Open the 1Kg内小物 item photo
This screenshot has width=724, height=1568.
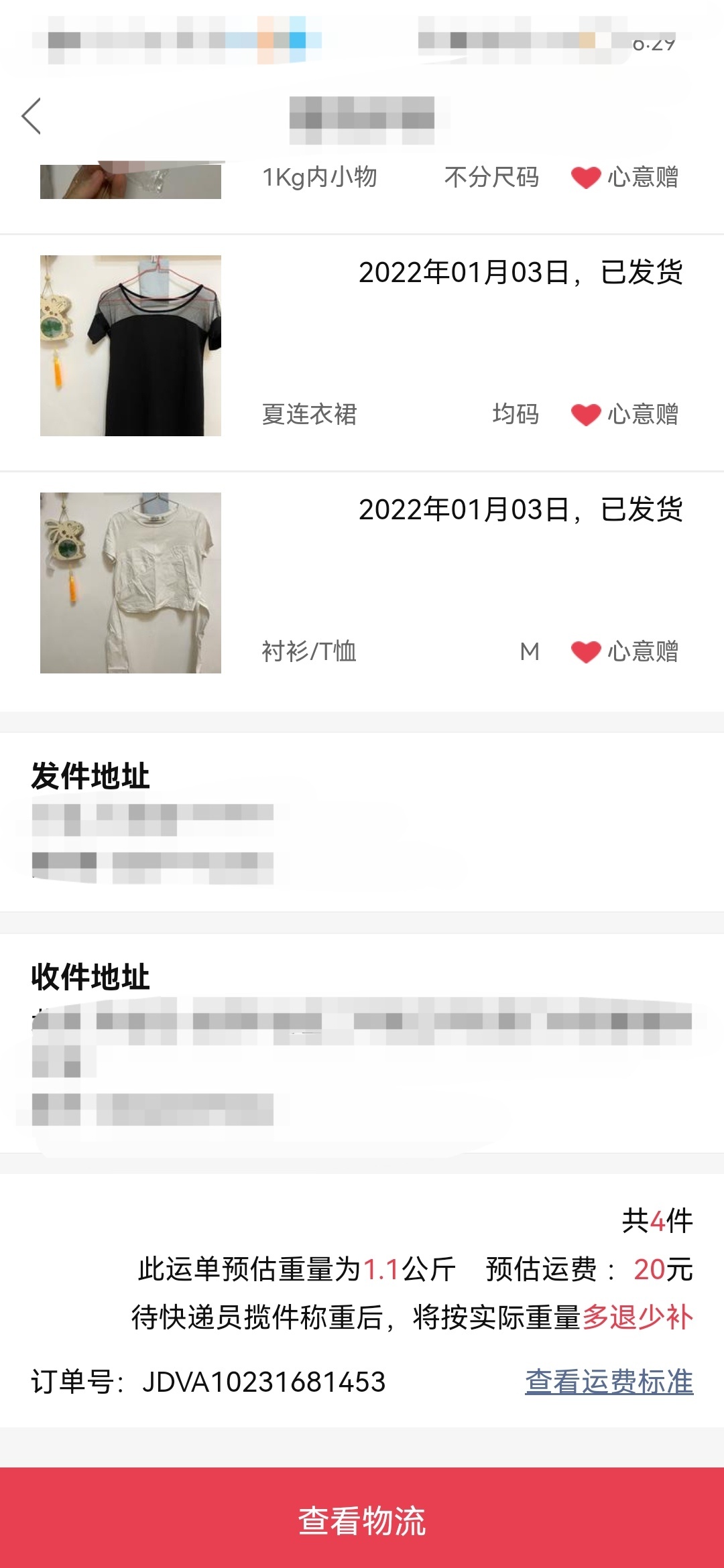(x=131, y=181)
